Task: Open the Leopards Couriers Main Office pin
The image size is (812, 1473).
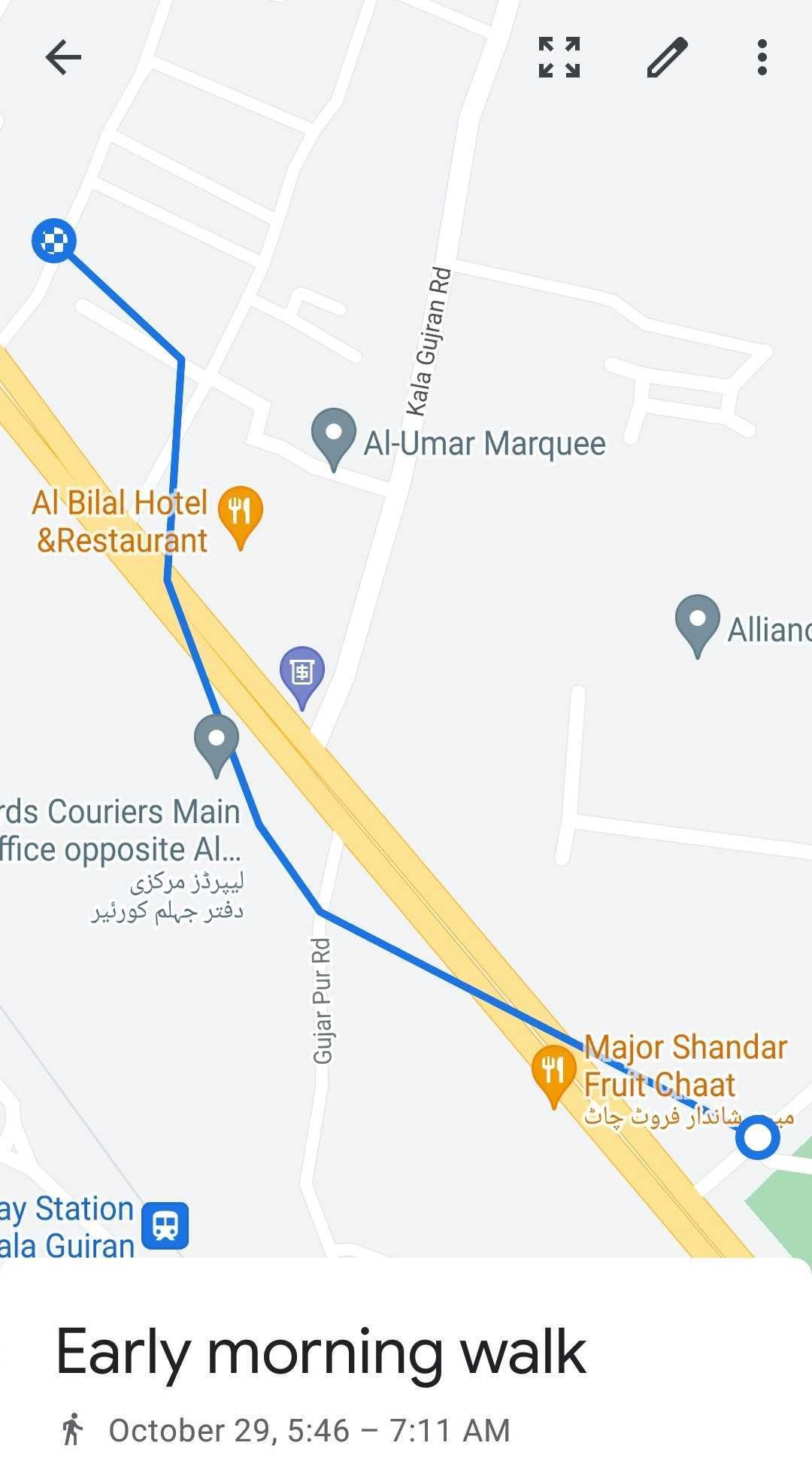Action: [x=217, y=741]
